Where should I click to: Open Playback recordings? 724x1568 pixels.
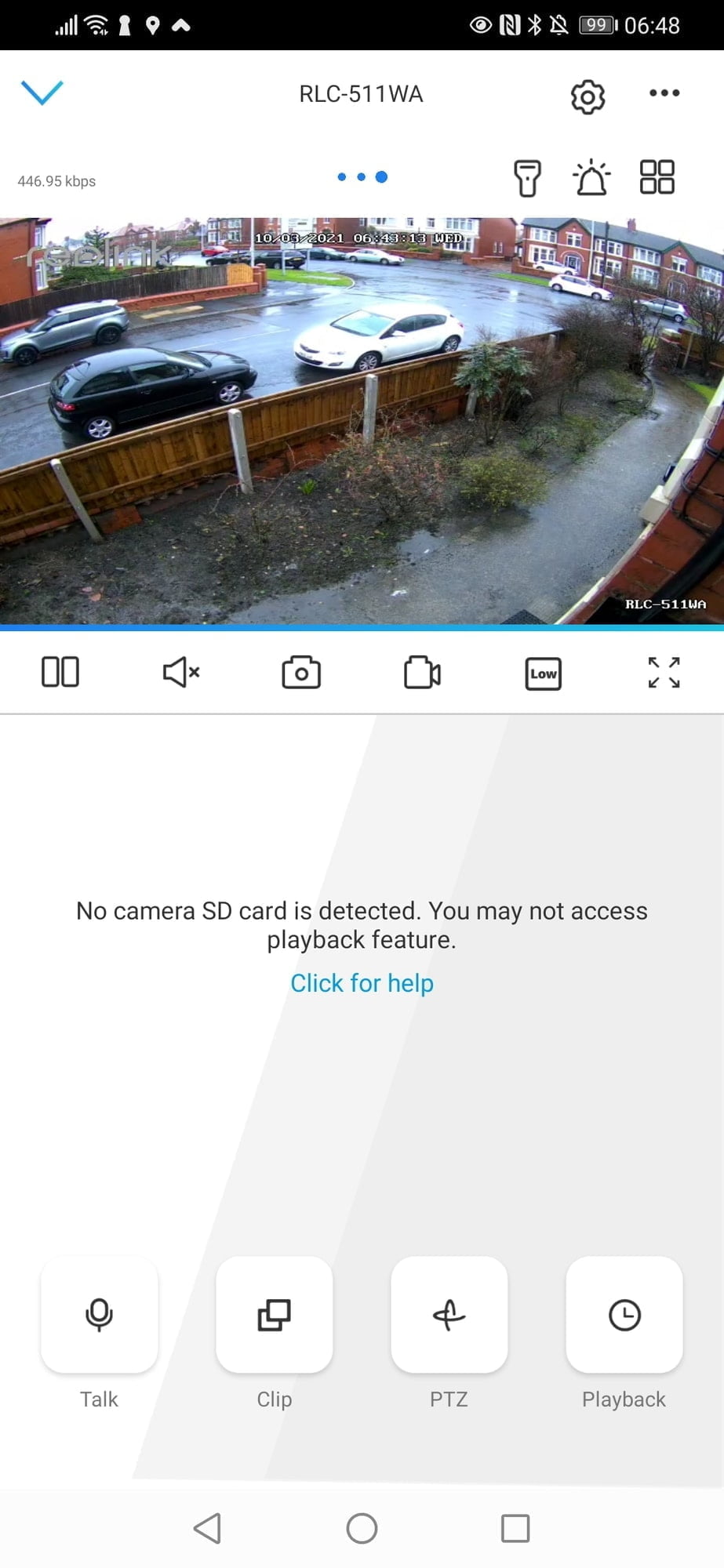point(624,1315)
